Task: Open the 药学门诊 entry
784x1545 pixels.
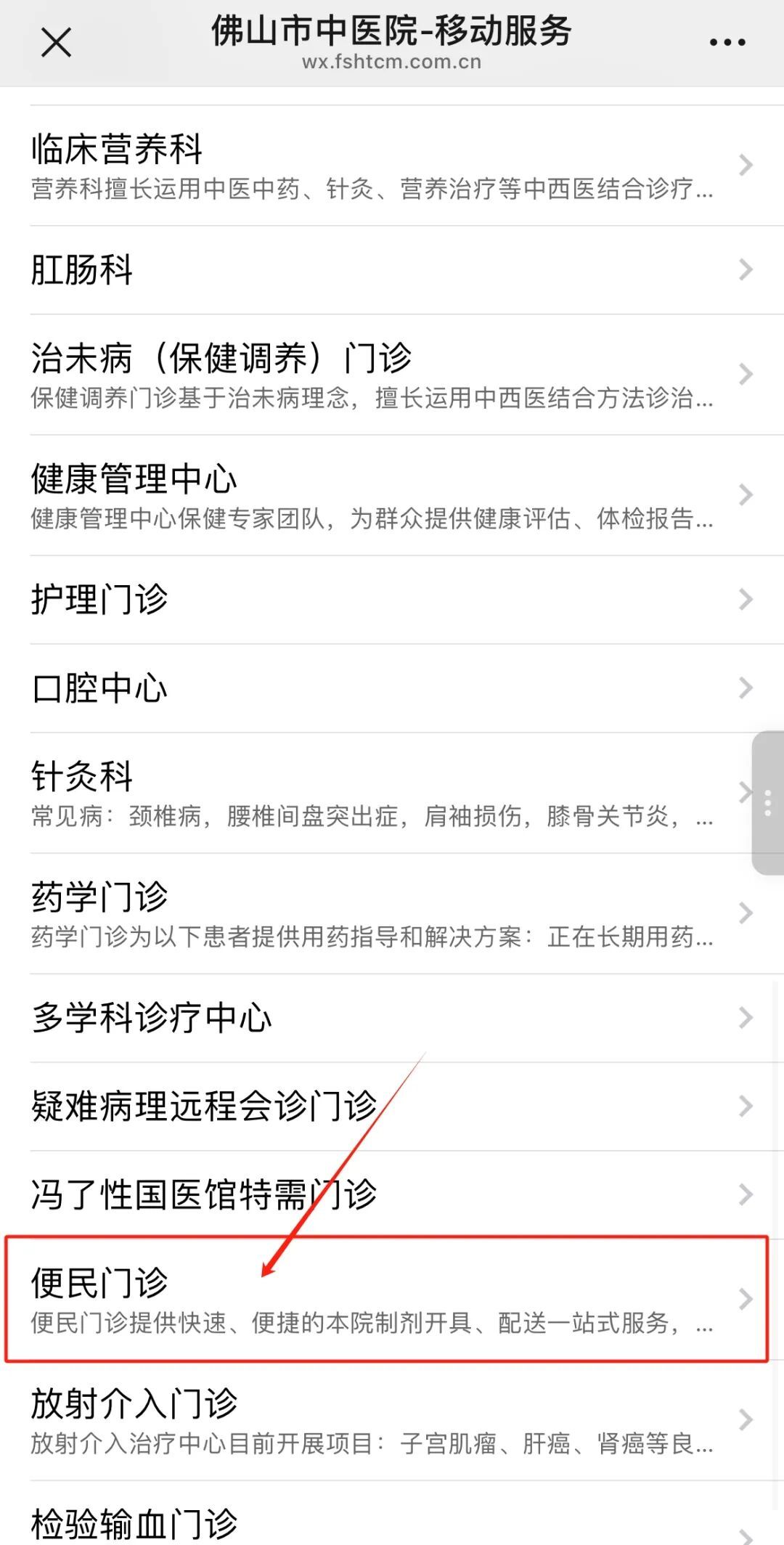Action: pyautogui.click(x=392, y=913)
